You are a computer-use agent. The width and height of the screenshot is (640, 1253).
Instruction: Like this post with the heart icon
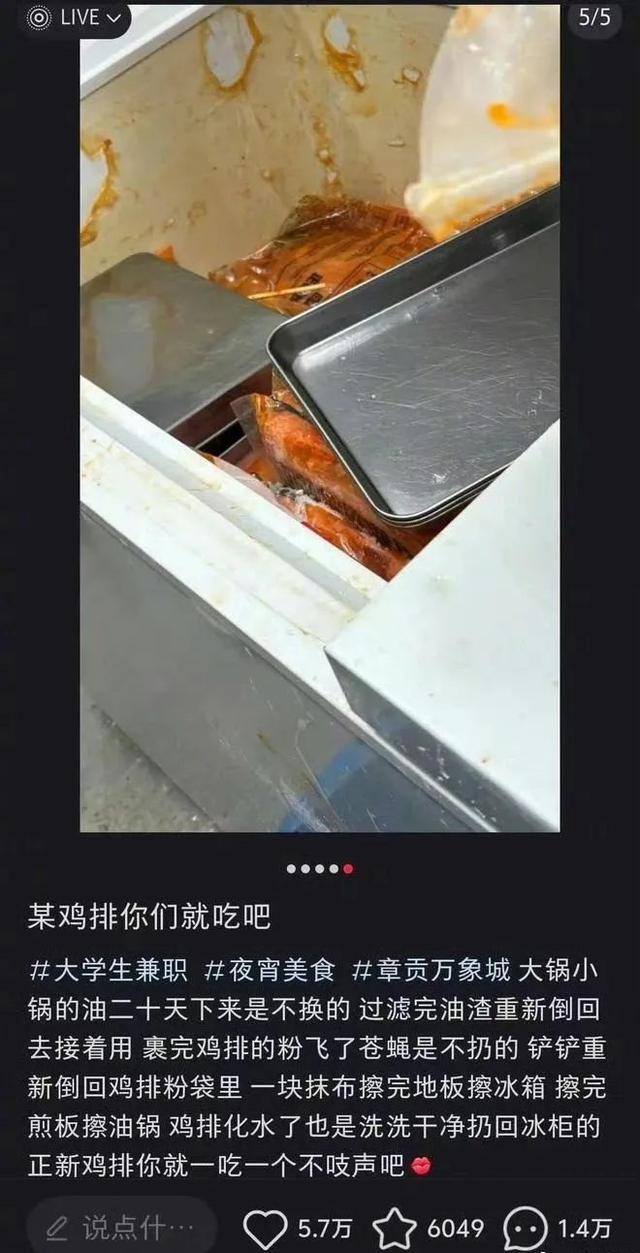click(264, 1227)
